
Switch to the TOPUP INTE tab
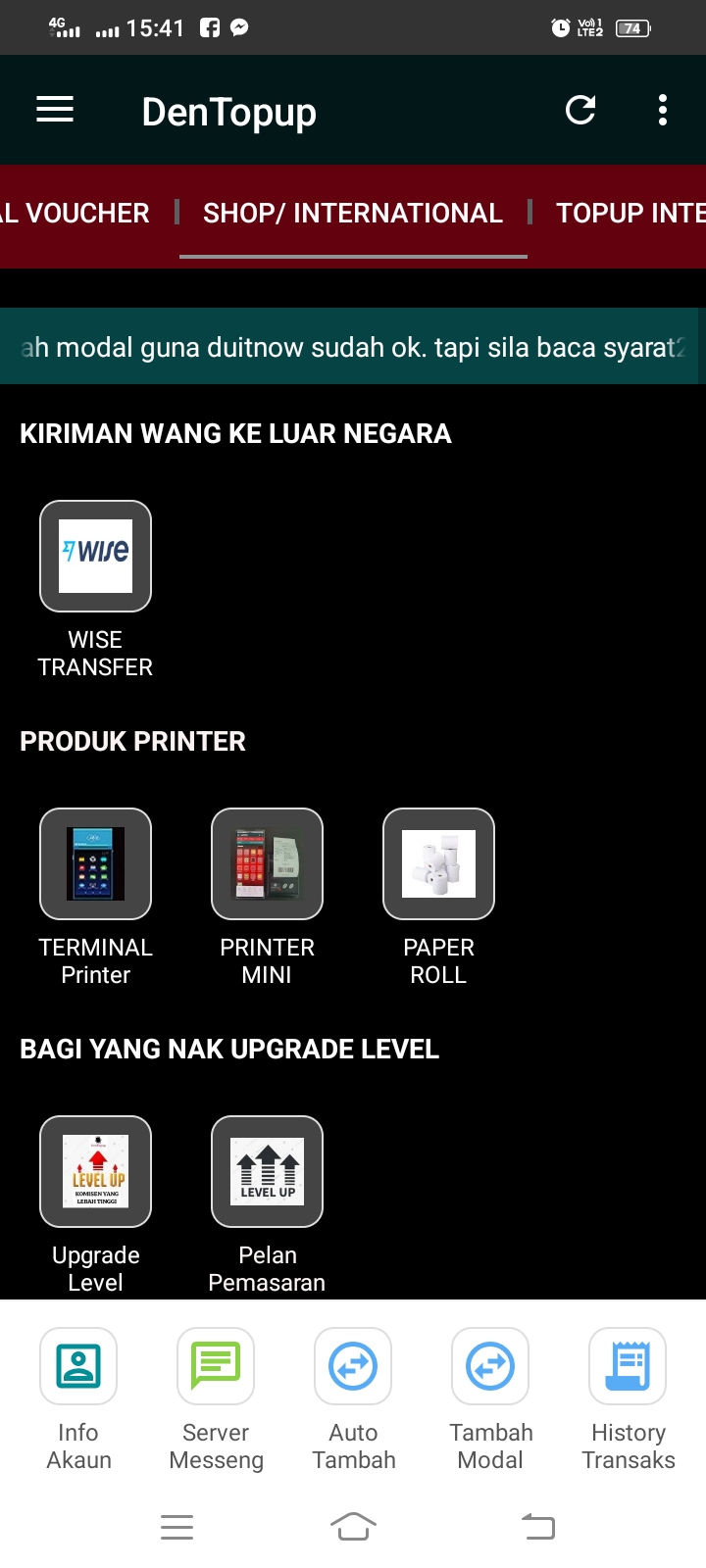[x=630, y=213]
